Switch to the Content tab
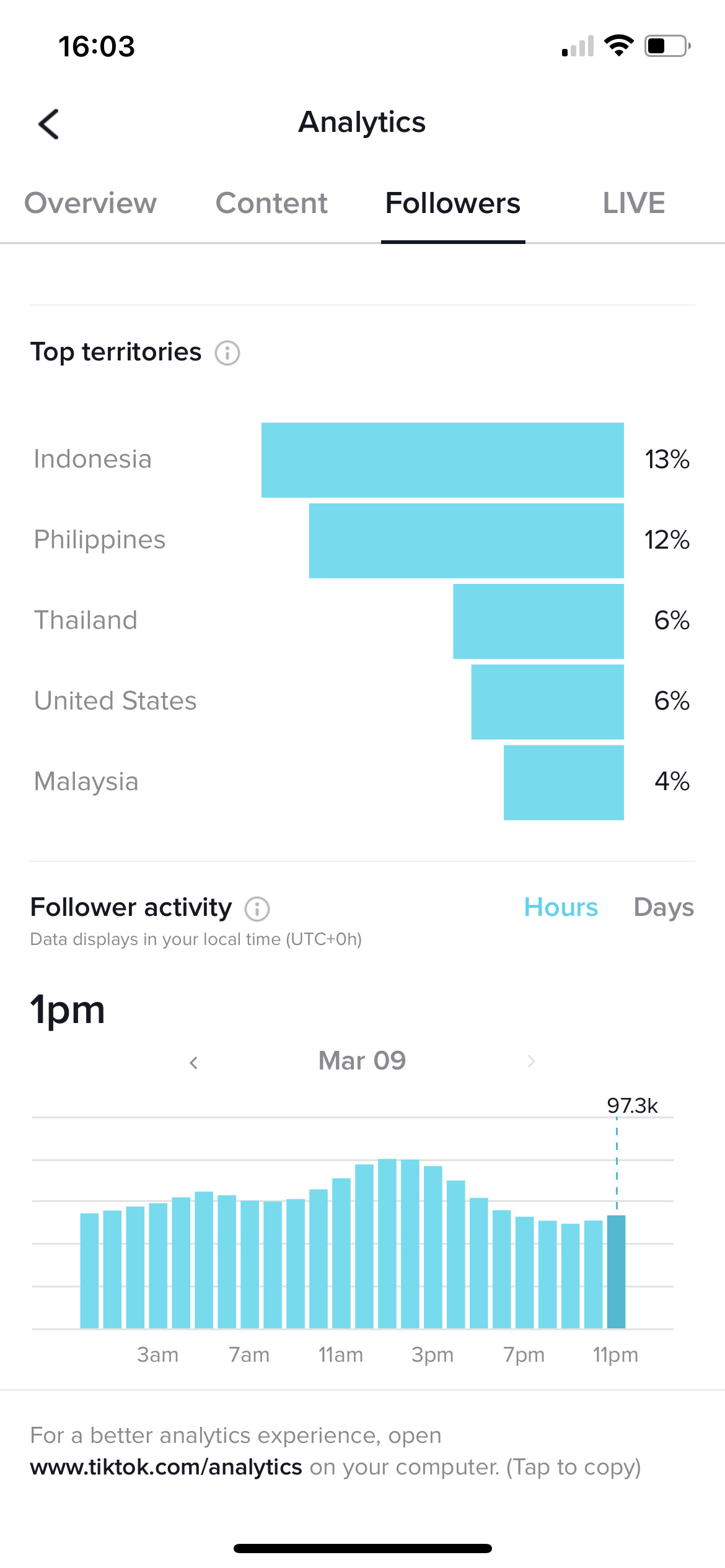The height and width of the screenshot is (1568, 725). click(271, 203)
